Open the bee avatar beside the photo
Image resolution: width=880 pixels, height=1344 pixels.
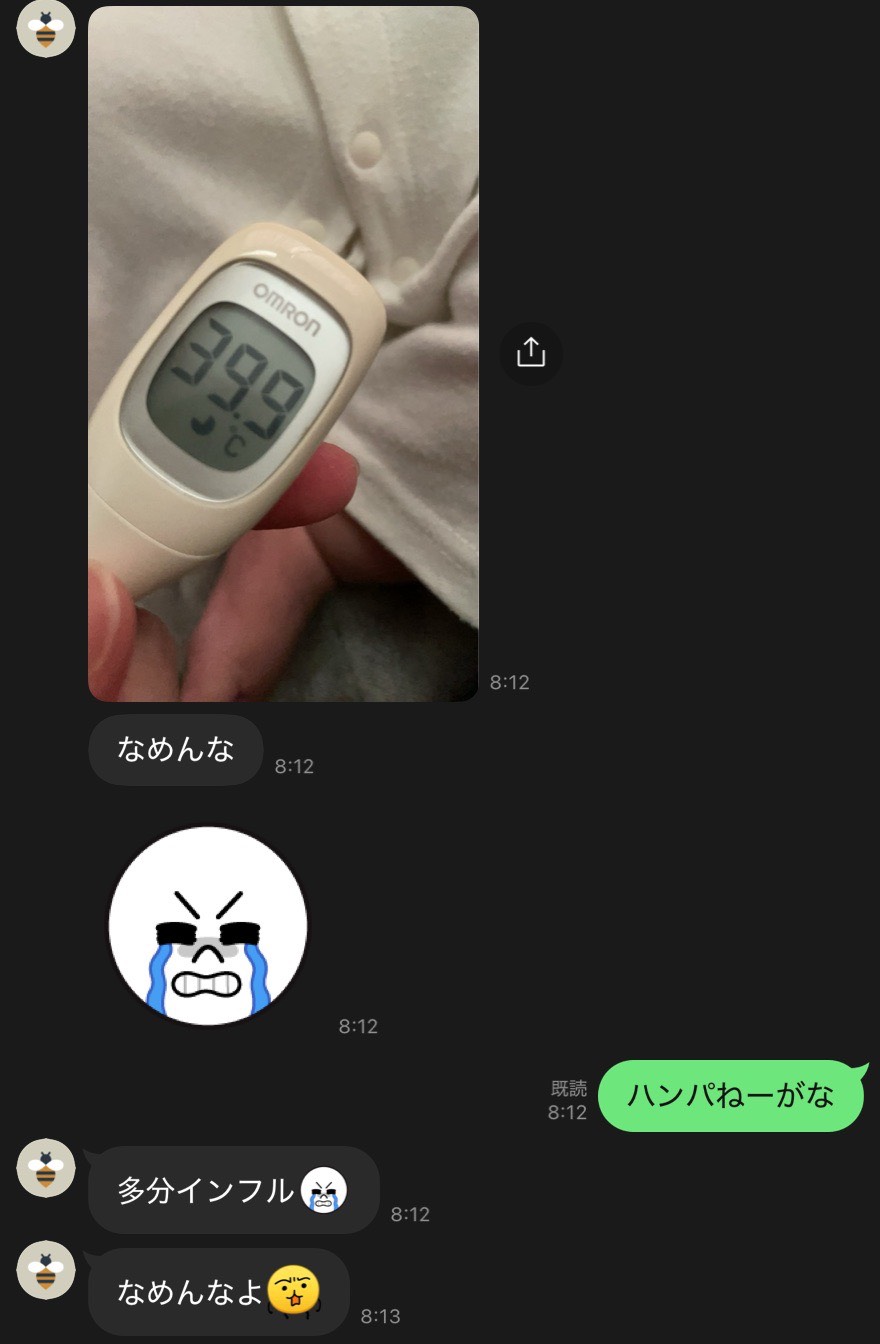[46, 29]
